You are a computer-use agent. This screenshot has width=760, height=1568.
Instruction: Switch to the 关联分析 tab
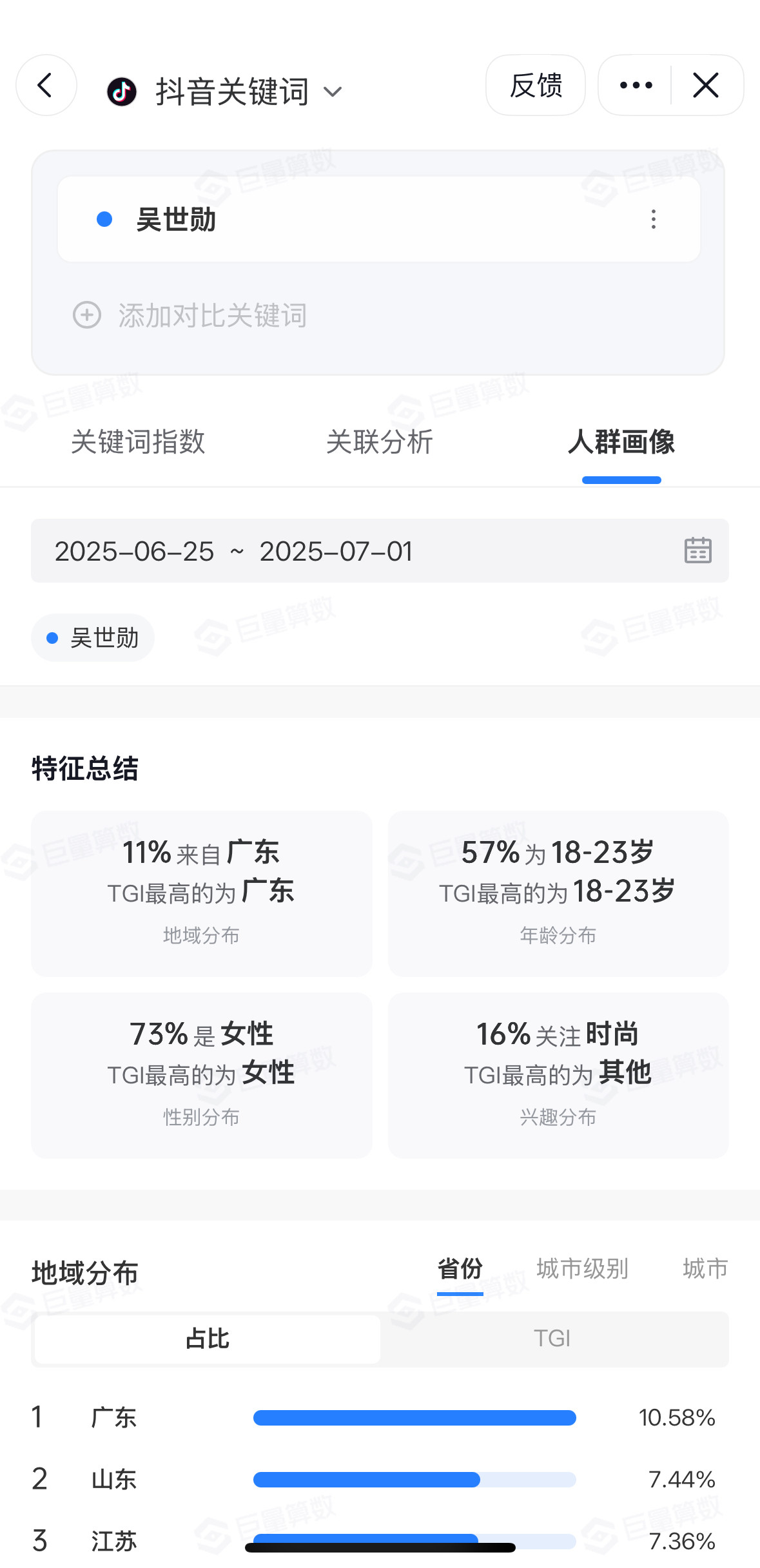380,442
